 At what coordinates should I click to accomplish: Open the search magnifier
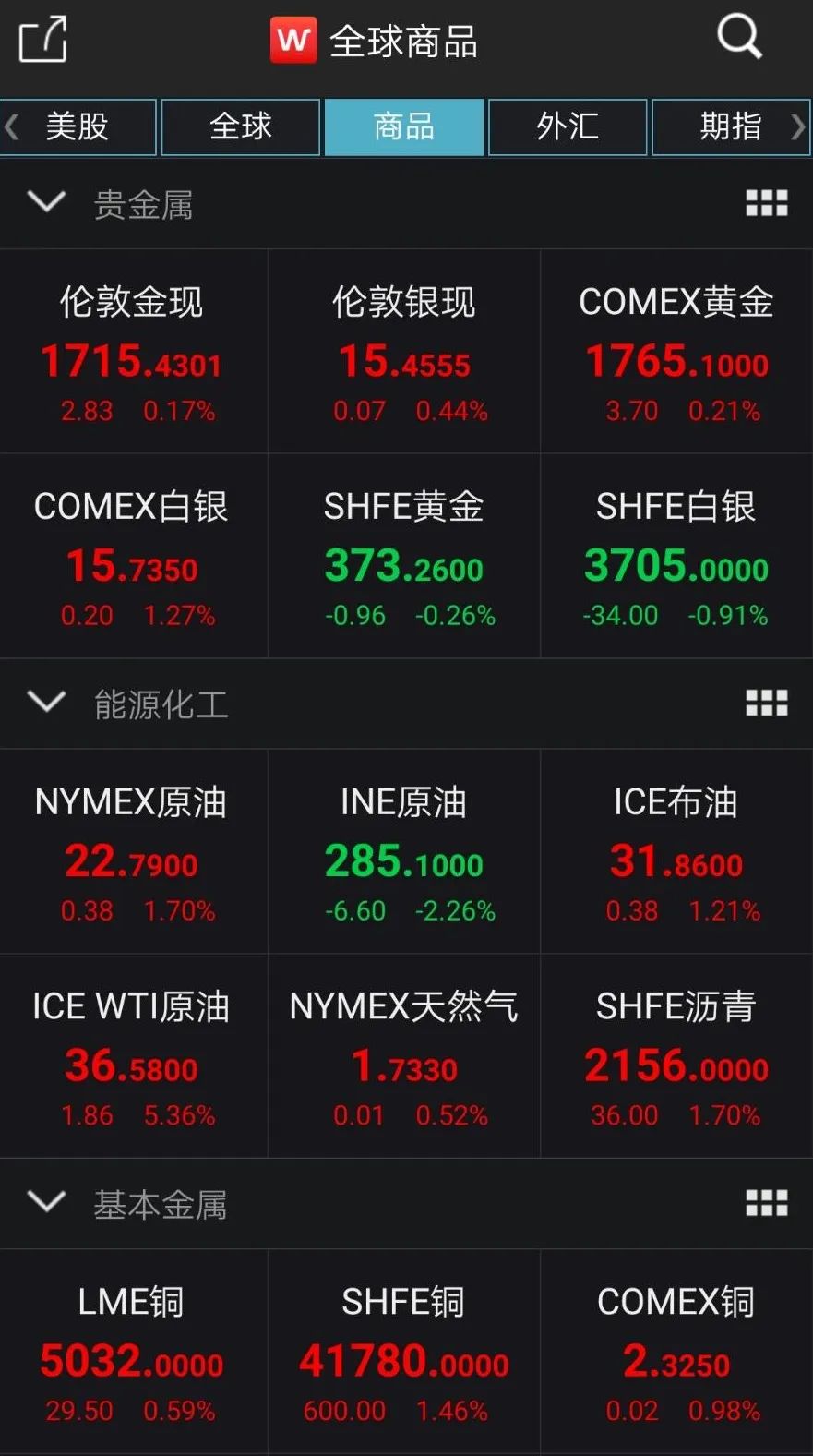click(739, 37)
